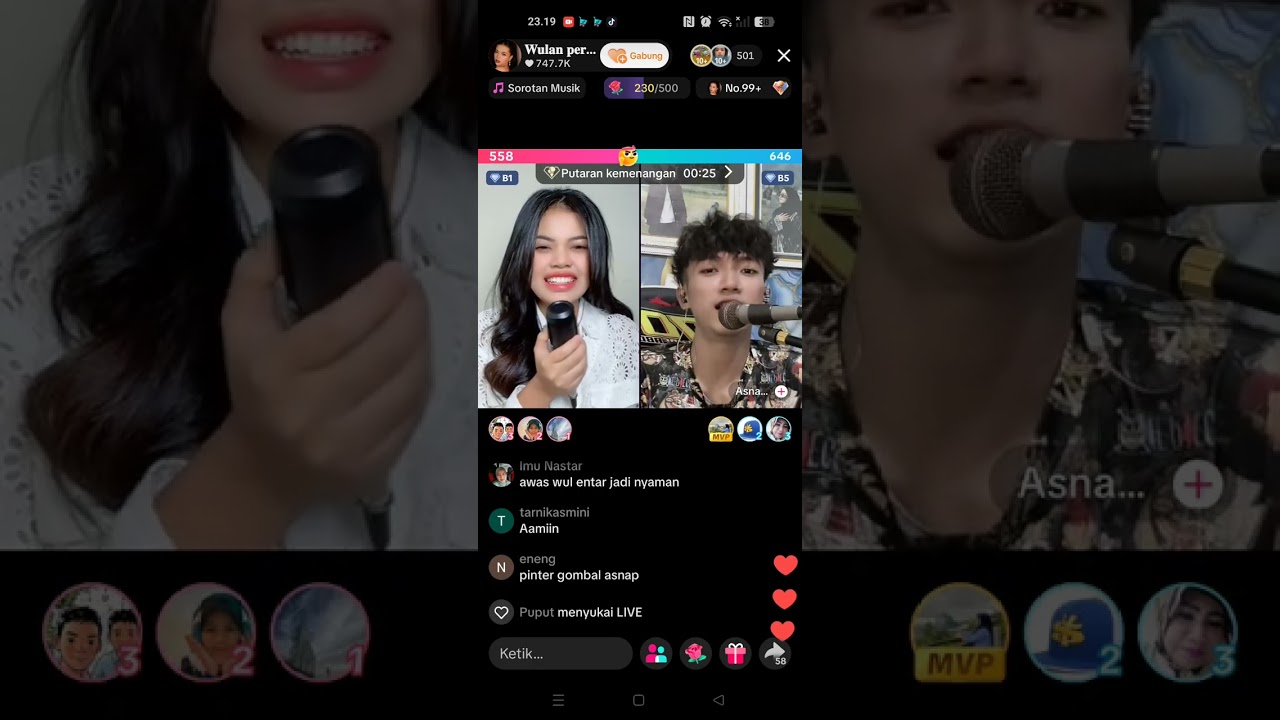The width and height of the screenshot is (1280, 720).
Task: Open the gift box panel
Action: click(736, 653)
